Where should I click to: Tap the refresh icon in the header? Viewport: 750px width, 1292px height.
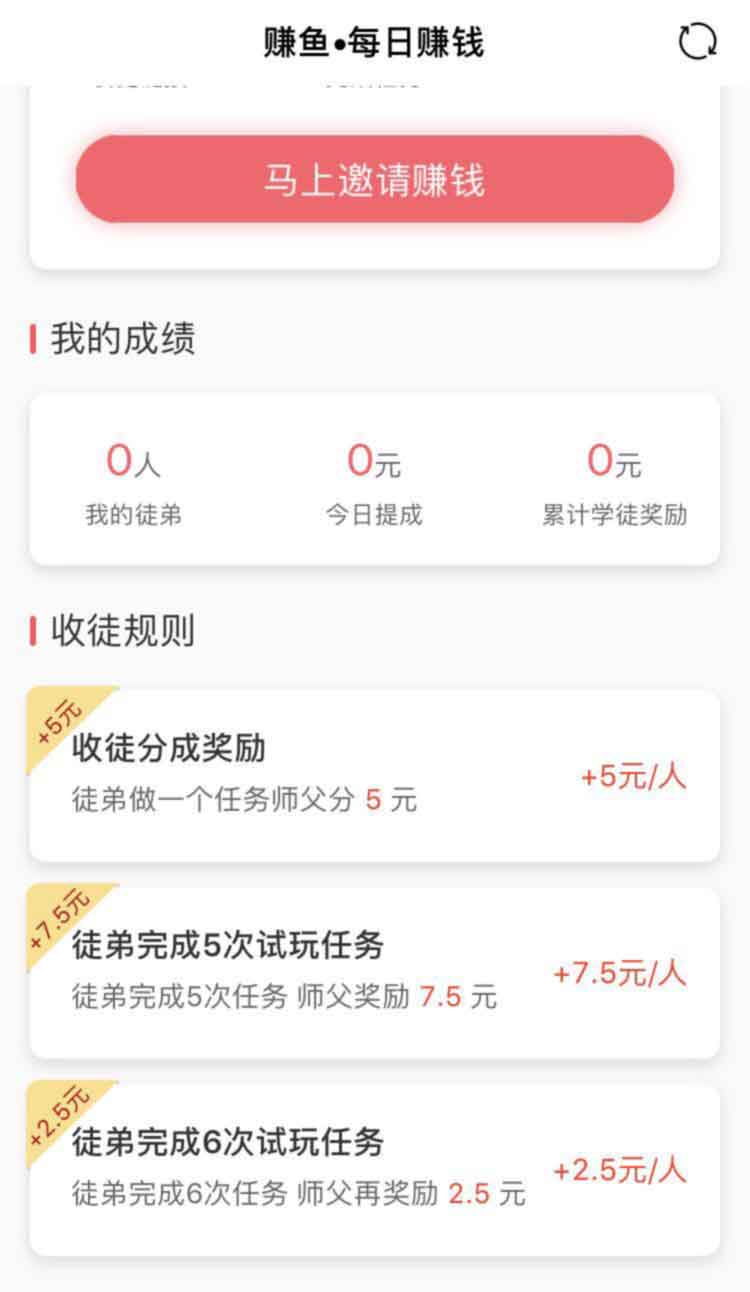click(697, 41)
